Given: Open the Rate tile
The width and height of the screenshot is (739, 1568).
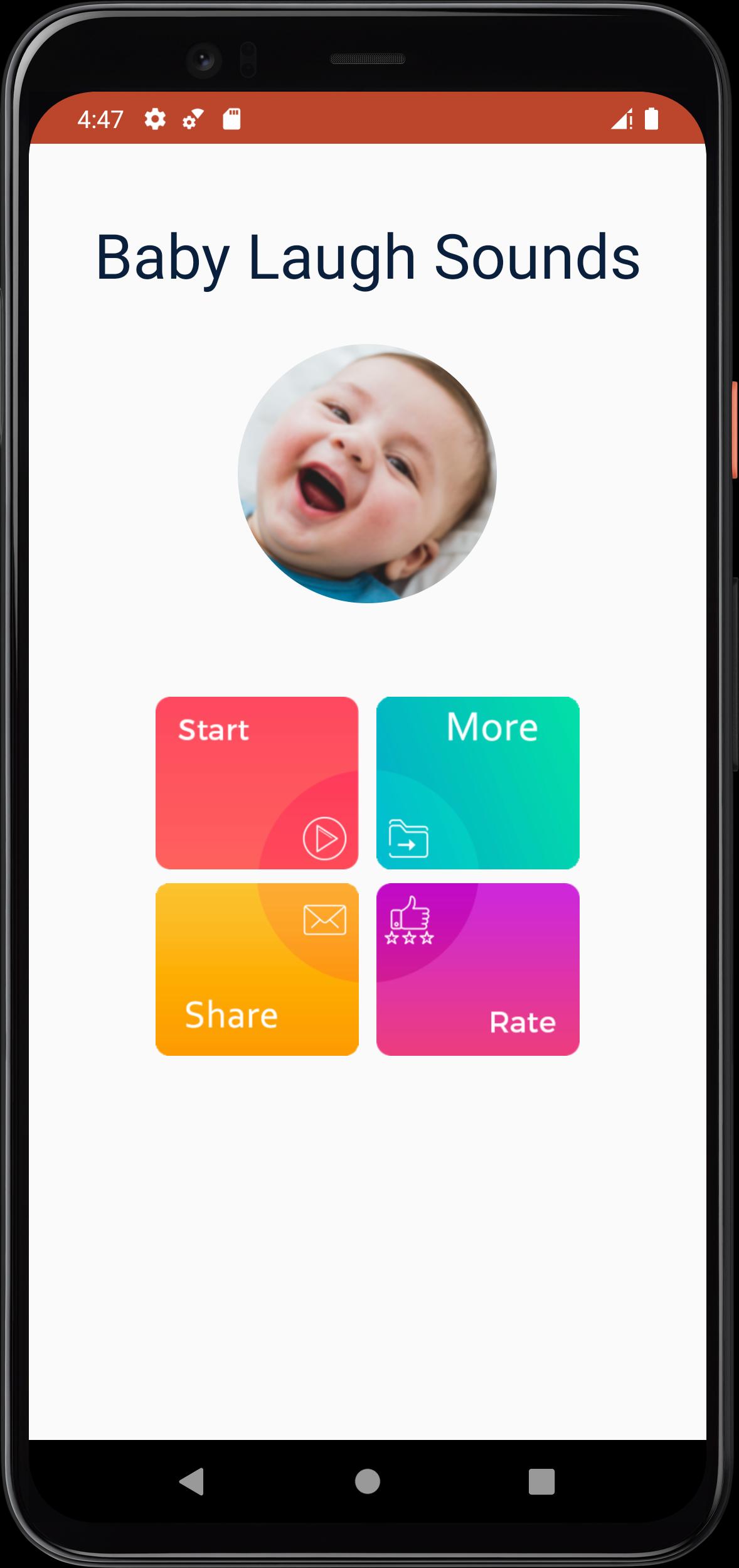Looking at the screenshot, I should coord(478,969).
